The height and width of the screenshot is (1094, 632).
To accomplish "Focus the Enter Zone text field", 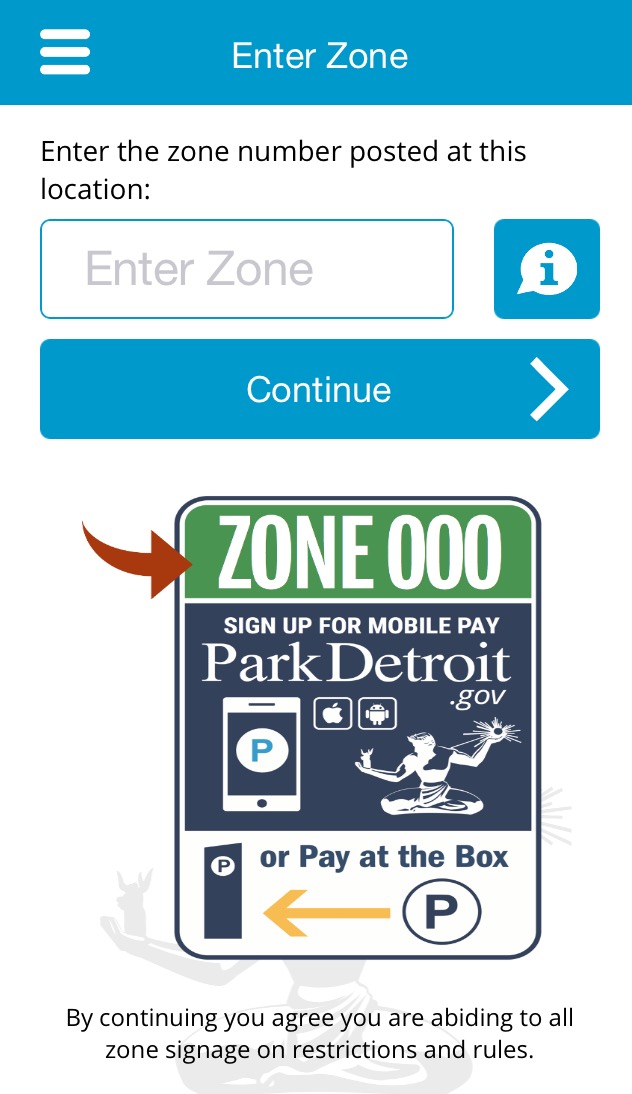I will [x=246, y=269].
